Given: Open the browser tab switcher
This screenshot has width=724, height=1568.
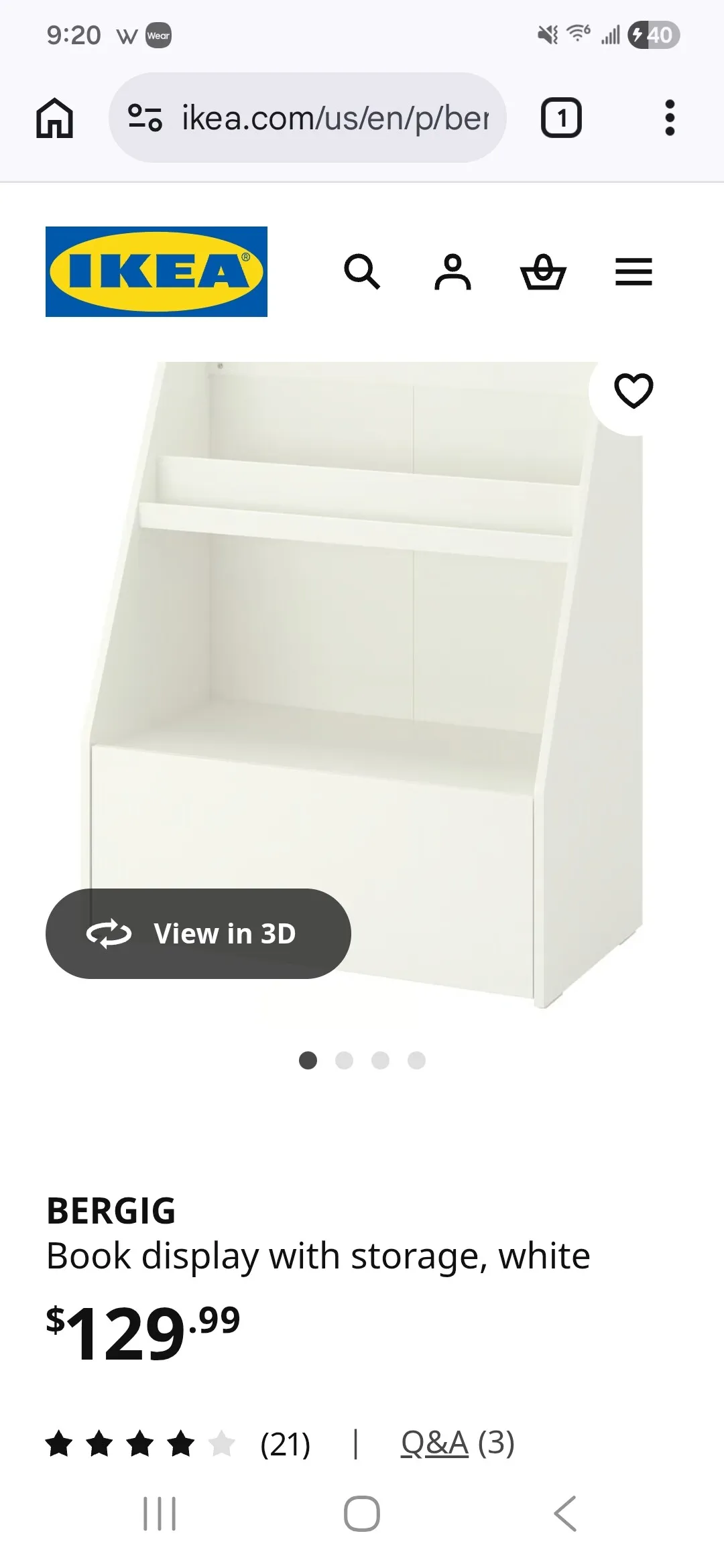Looking at the screenshot, I should point(561,118).
